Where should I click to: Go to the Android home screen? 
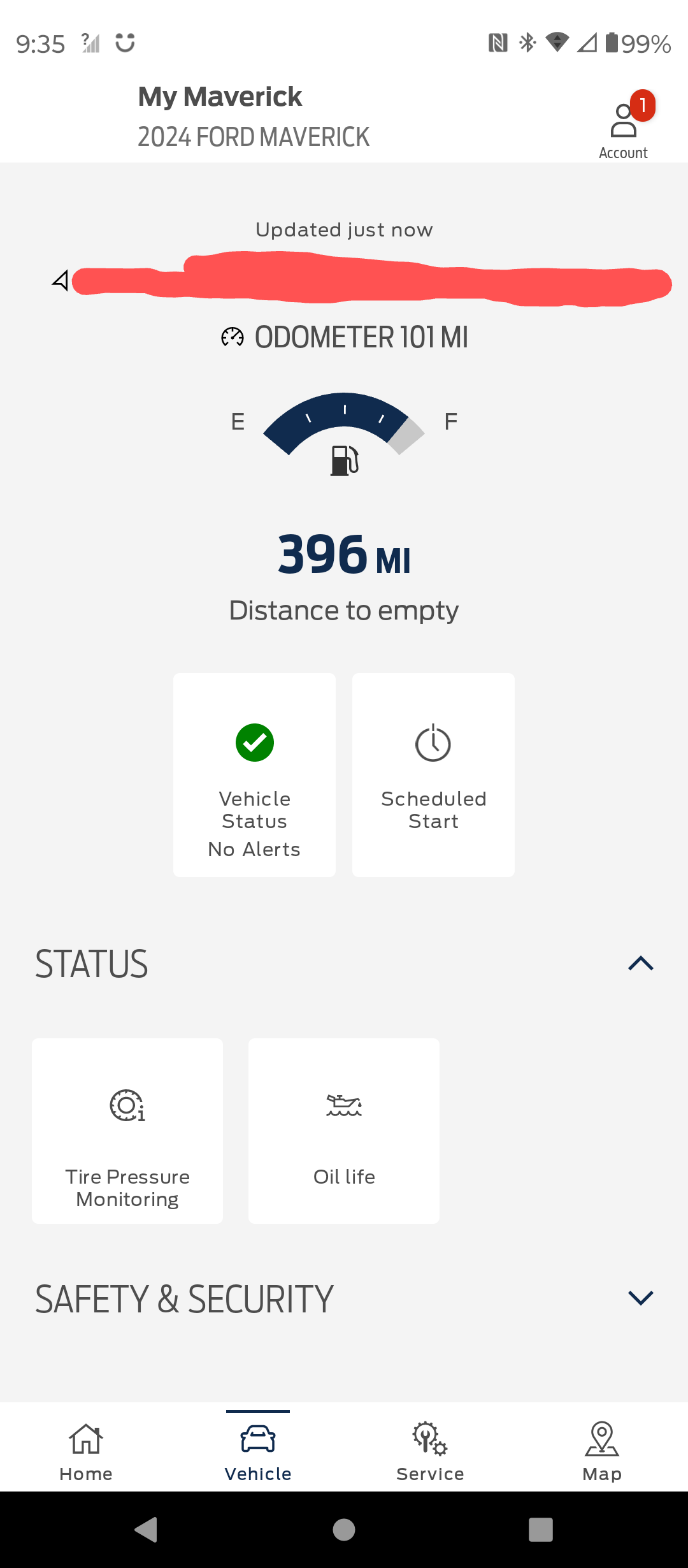click(344, 1529)
